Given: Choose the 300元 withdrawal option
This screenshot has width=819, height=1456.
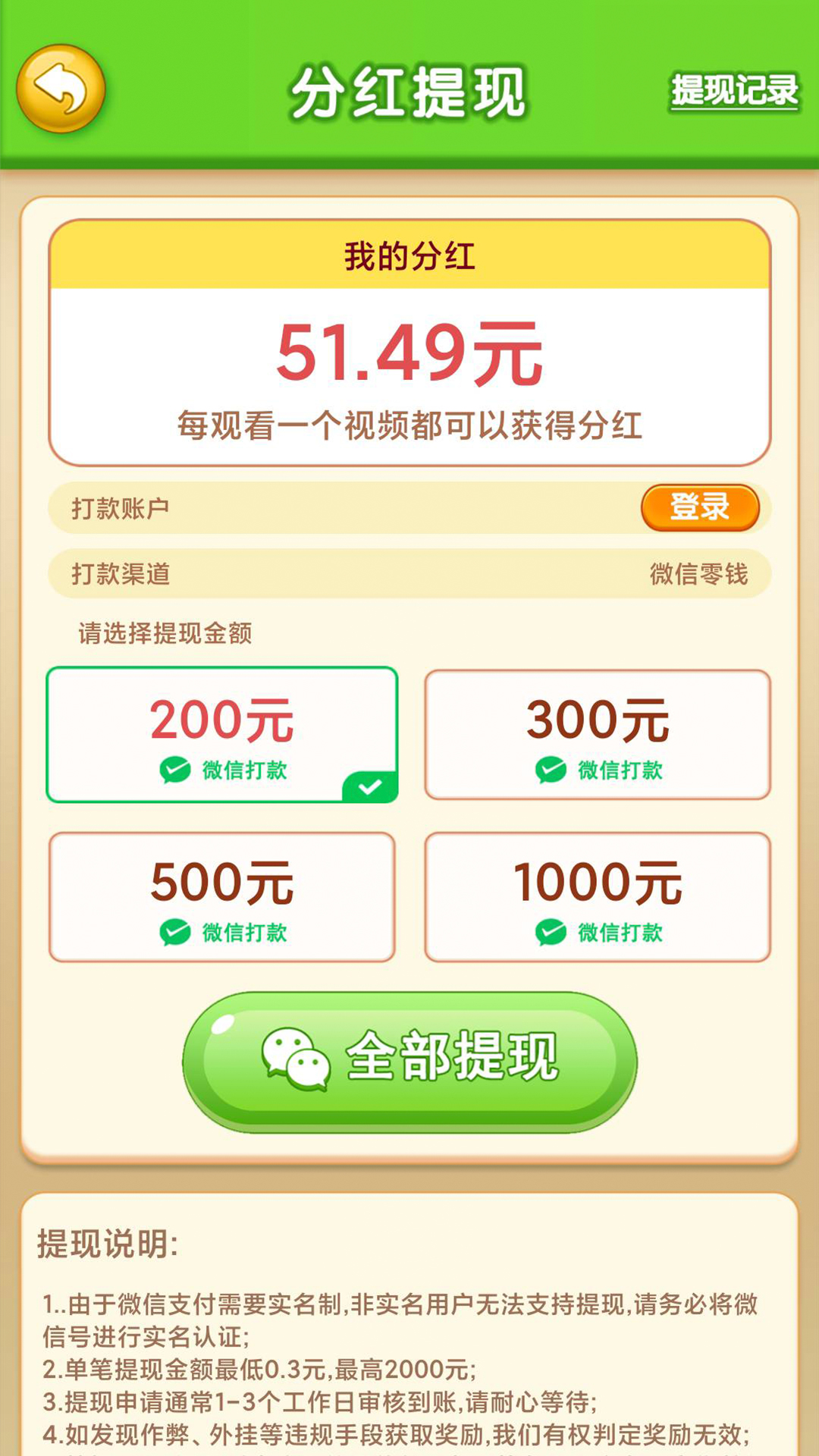Looking at the screenshot, I should coord(598,734).
